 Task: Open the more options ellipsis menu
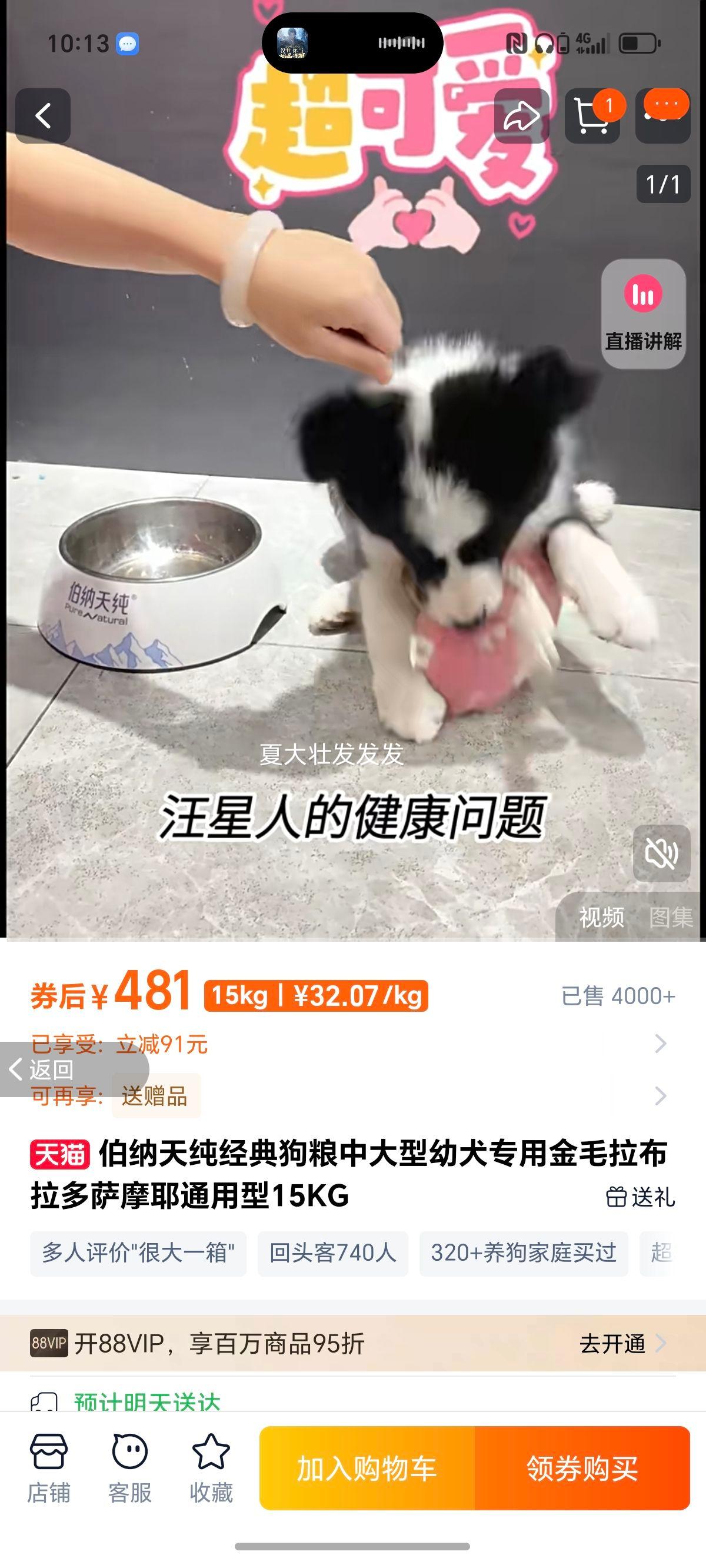(x=664, y=115)
